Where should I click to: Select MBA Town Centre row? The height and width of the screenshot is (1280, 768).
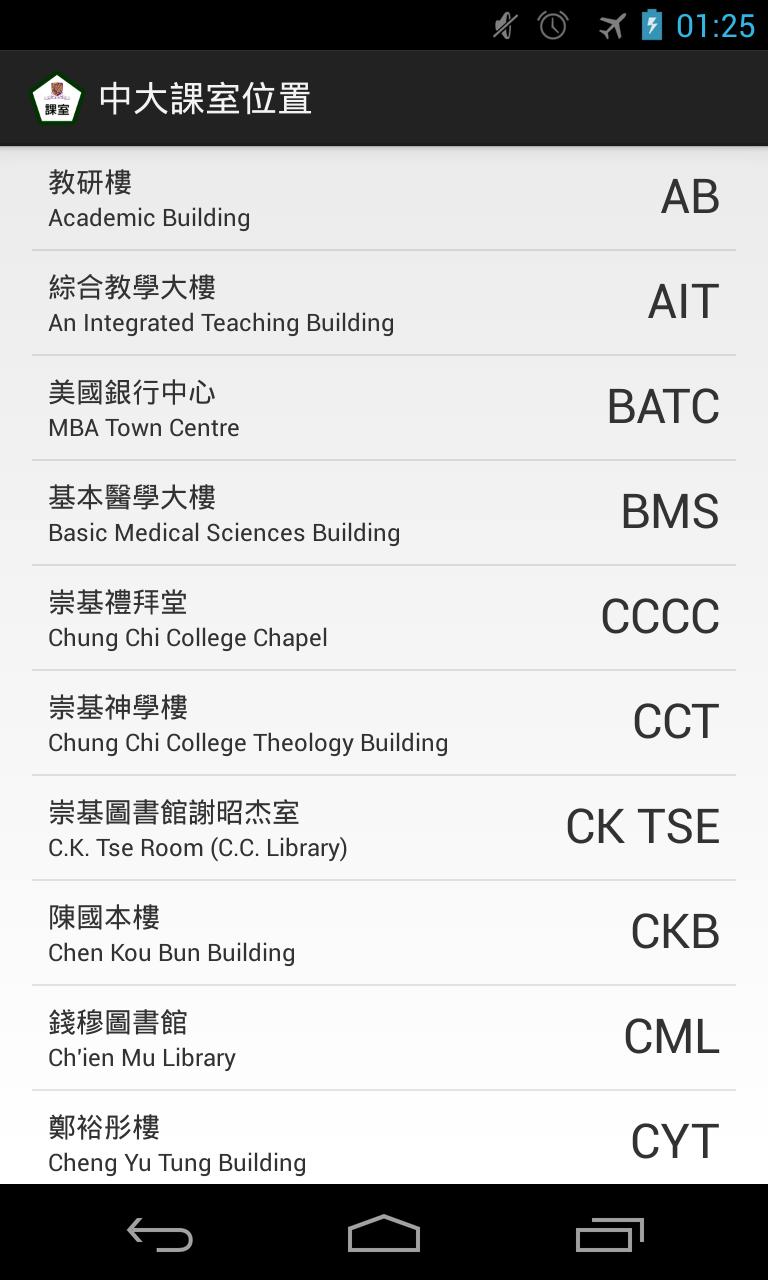point(384,407)
